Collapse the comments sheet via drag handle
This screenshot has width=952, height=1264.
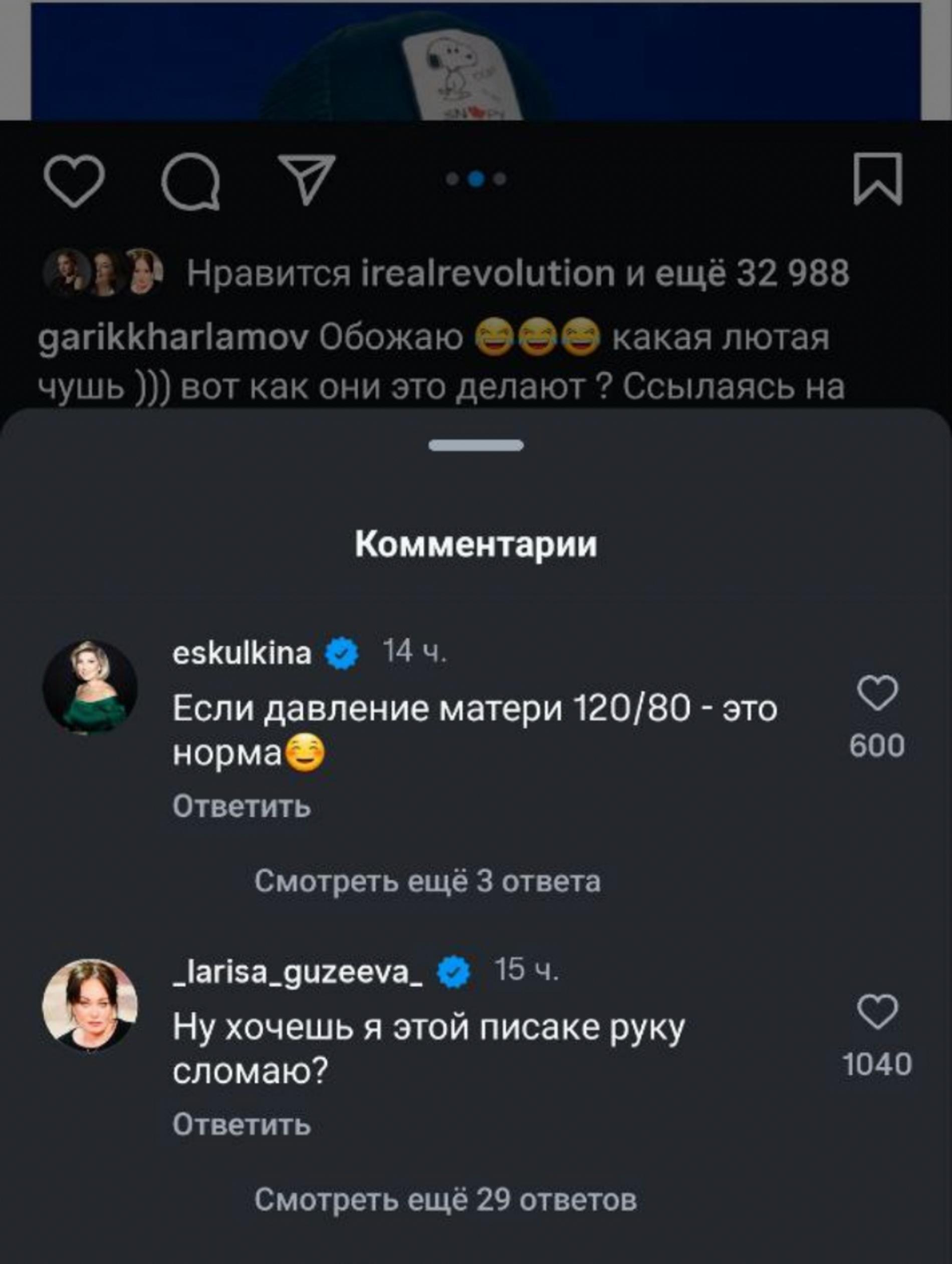tap(476, 443)
